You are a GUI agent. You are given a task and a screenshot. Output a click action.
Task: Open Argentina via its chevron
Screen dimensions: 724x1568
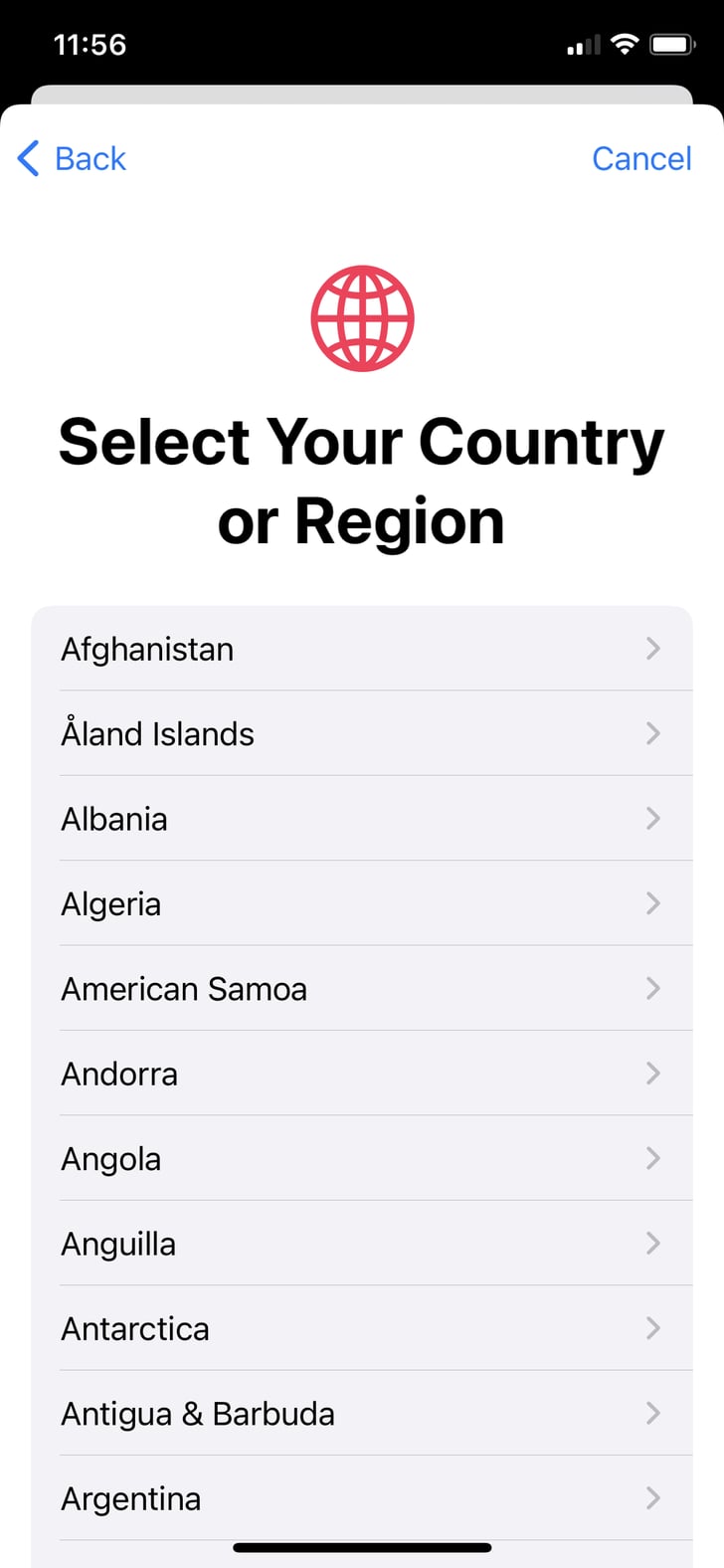pos(653,1497)
